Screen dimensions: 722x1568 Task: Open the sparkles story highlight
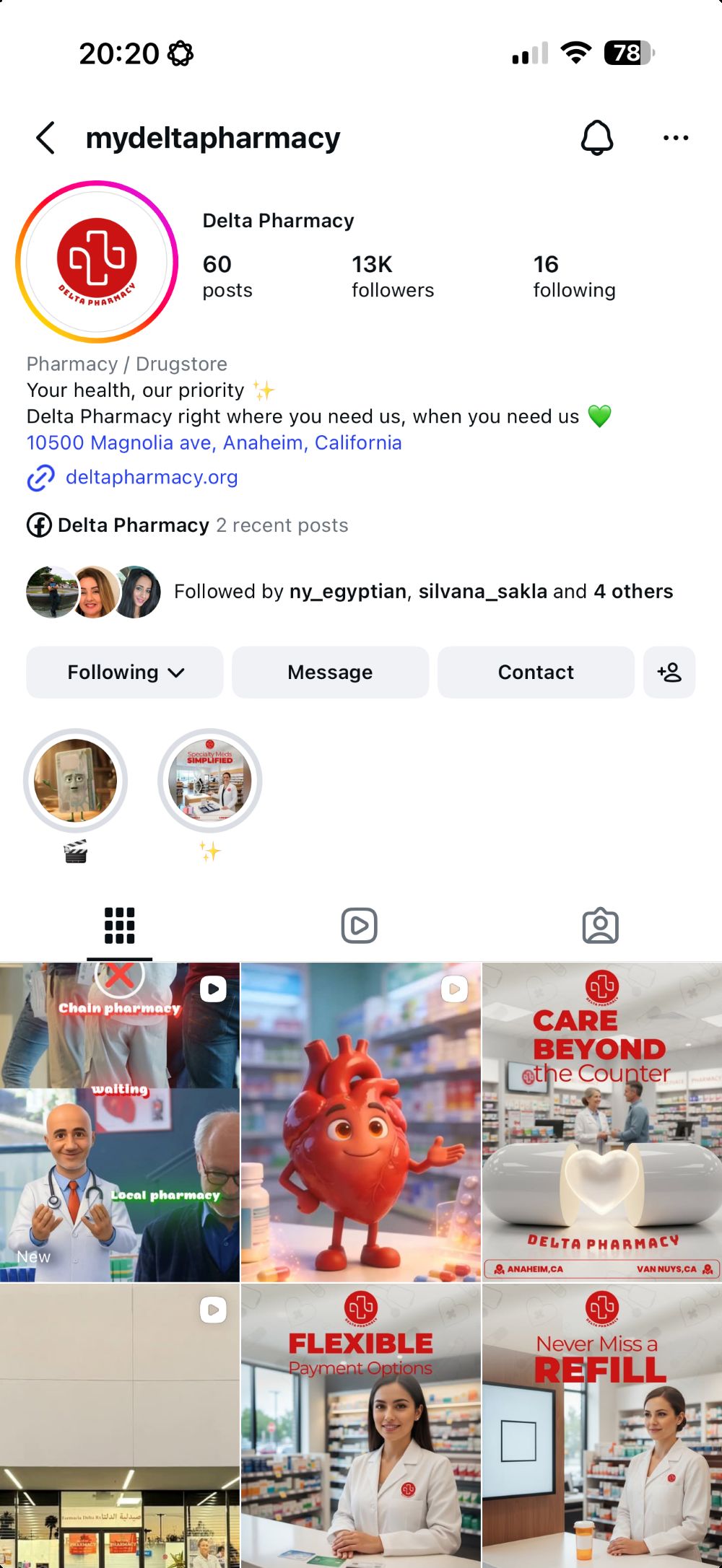[209, 781]
